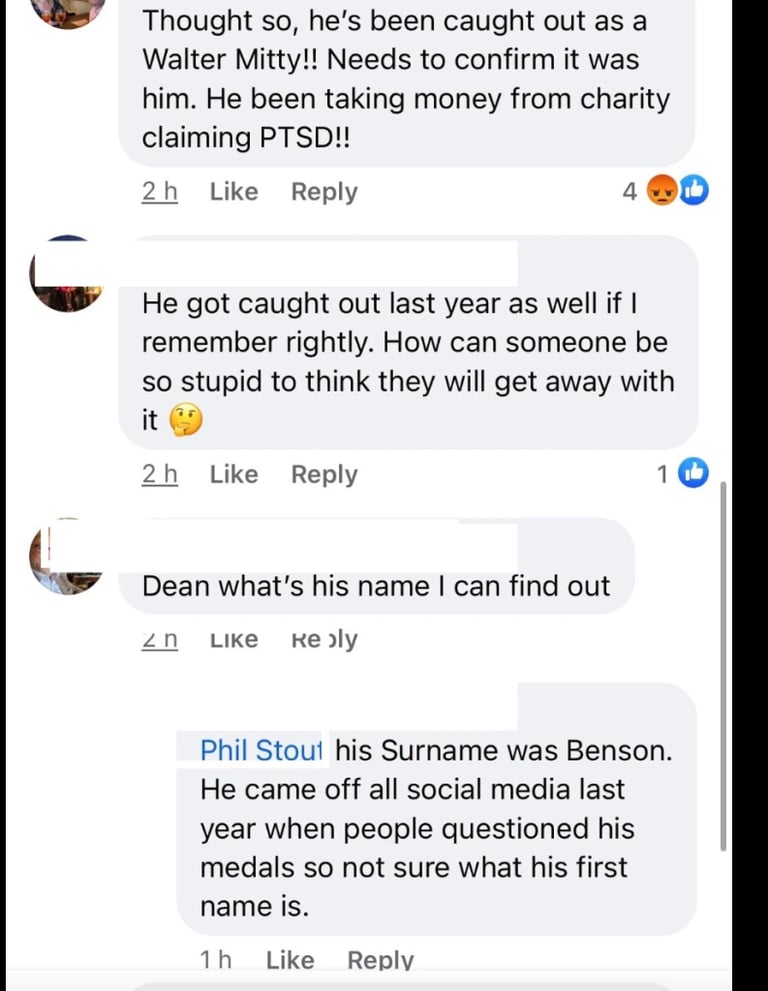
Task: Reply to the comment claiming PTSD charity money
Action: click(x=324, y=191)
